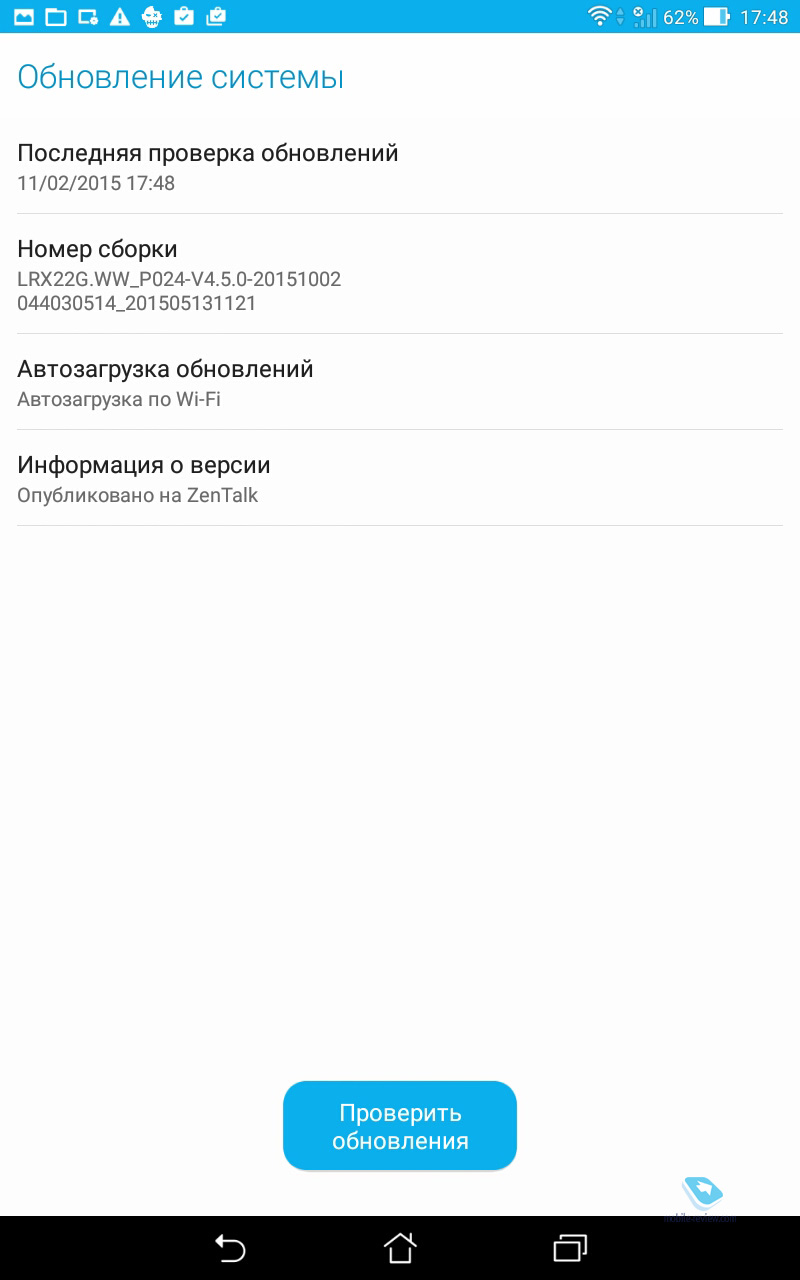The width and height of the screenshot is (800, 1280).
Task: Open Информация о версии row
Action: tap(400, 479)
